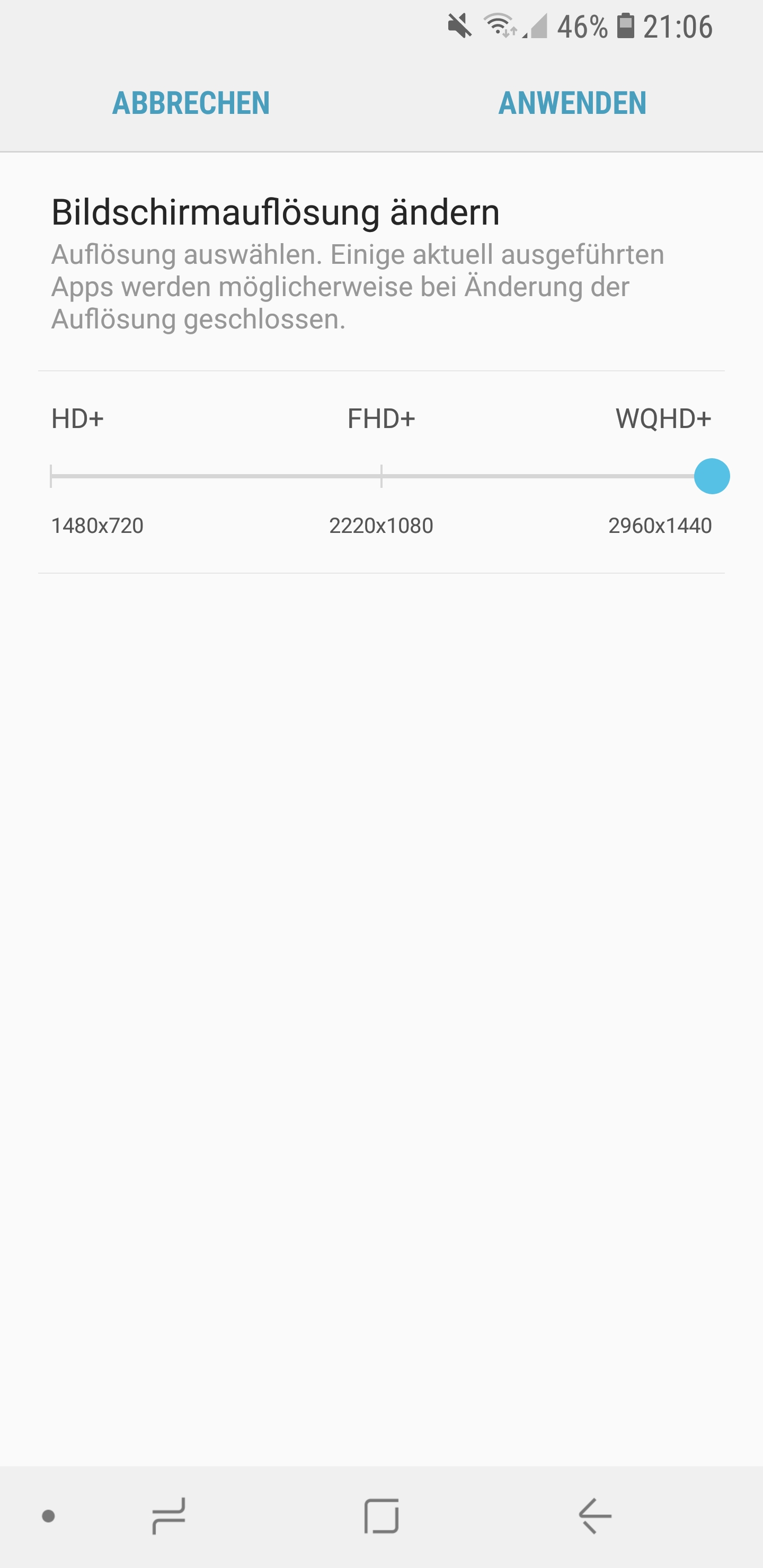Select FHD+ 2220x1080 on the slider
This screenshot has width=763, height=1568.
point(381,476)
